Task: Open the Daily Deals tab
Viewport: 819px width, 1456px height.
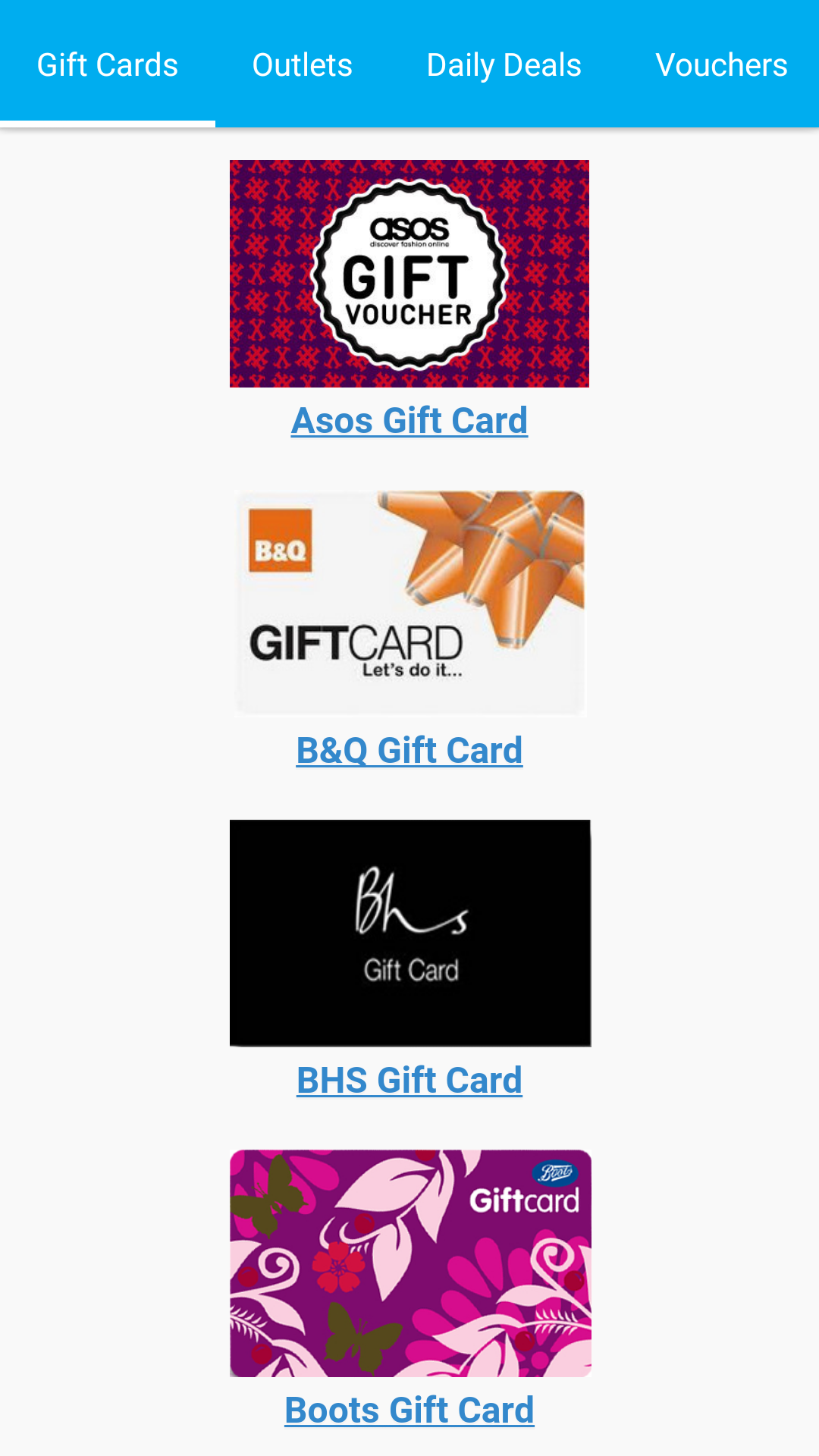Action: [x=504, y=65]
